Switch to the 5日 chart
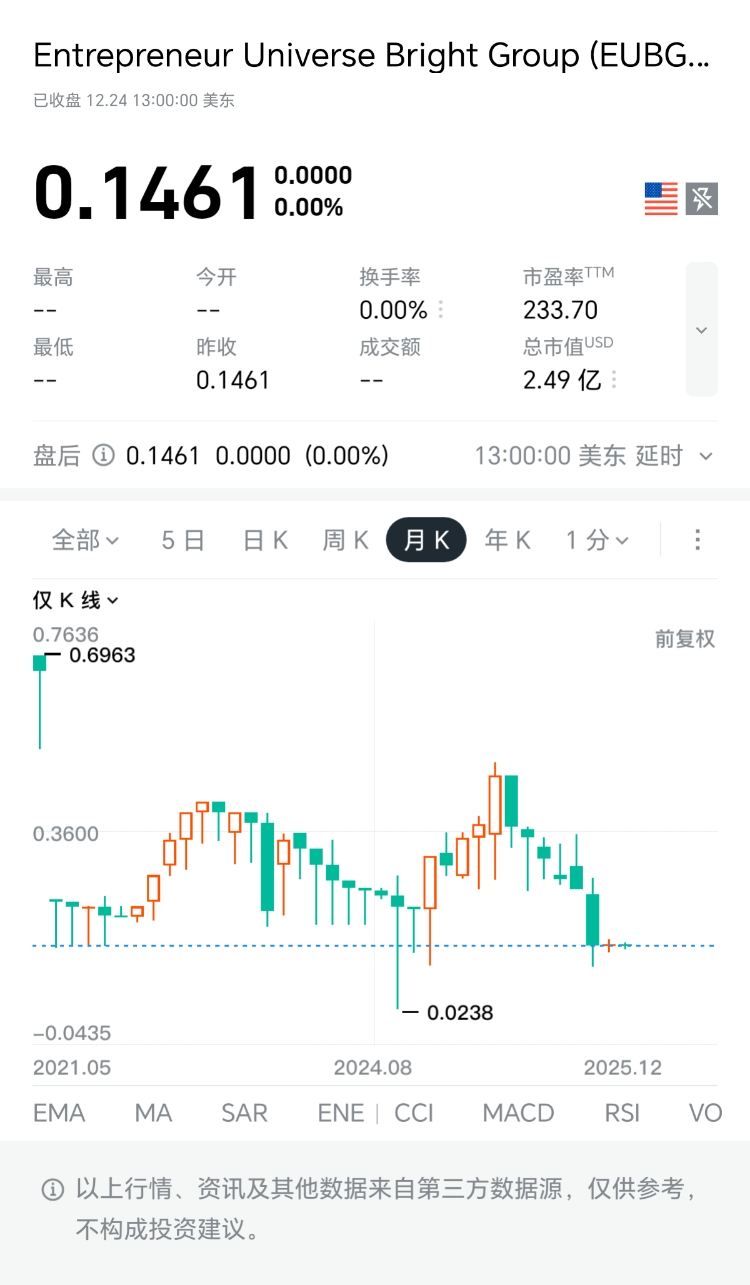 (183, 541)
